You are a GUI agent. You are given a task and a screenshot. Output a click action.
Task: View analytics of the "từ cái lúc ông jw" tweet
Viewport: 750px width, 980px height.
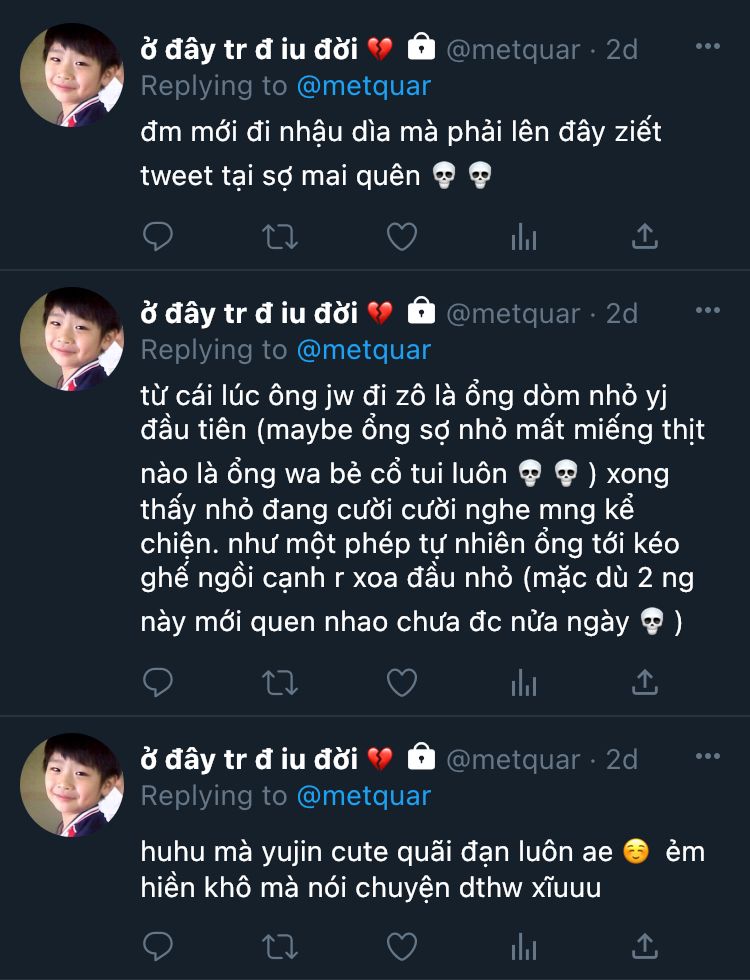pos(524,683)
